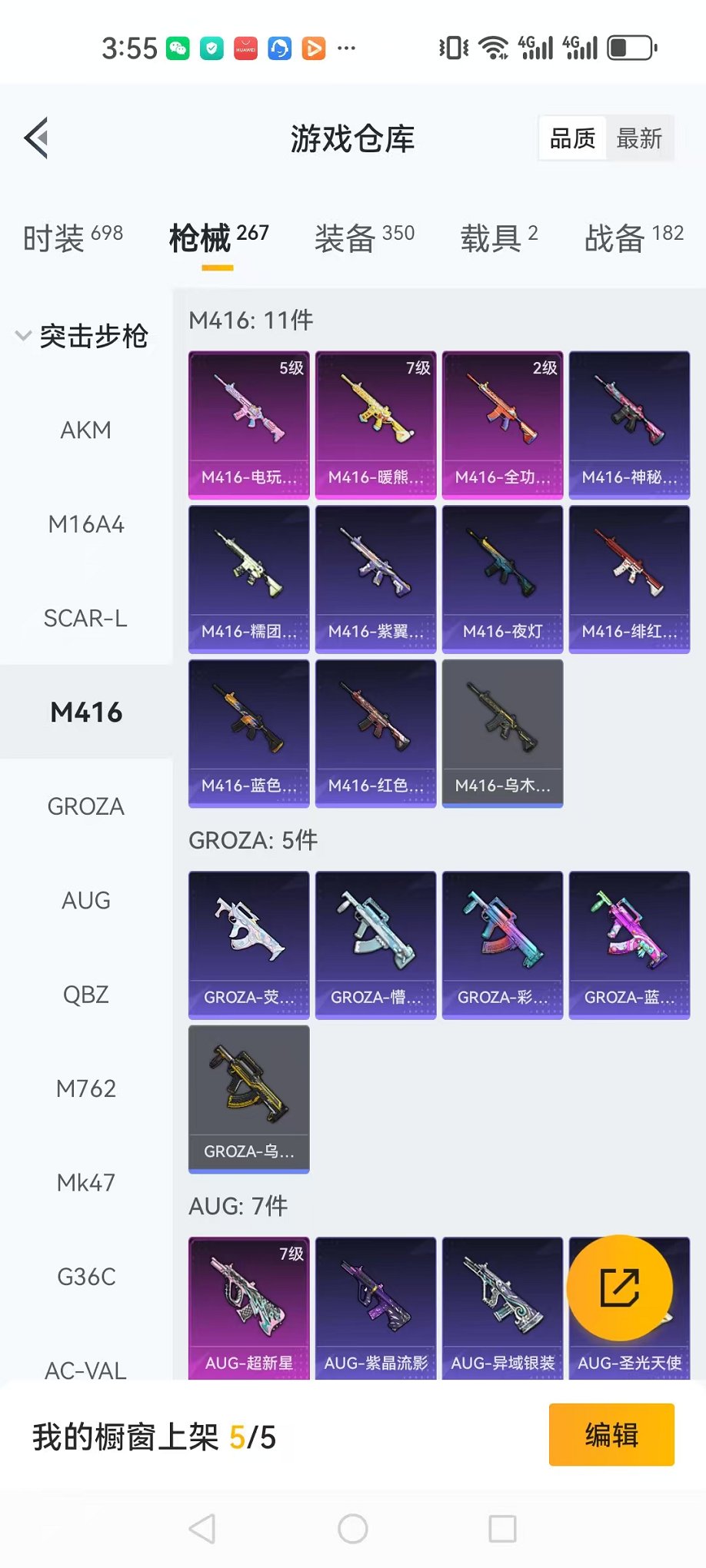Open the AUG-超新星 skin tile
The height and width of the screenshot is (1568, 706).
[248, 1307]
